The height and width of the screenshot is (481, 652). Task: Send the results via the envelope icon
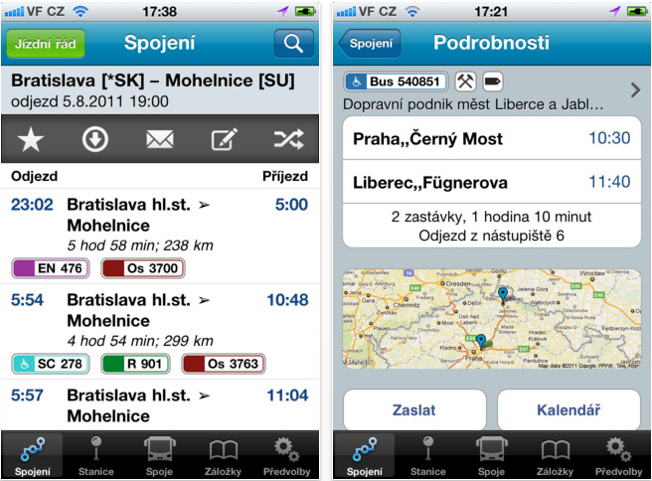point(160,140)
